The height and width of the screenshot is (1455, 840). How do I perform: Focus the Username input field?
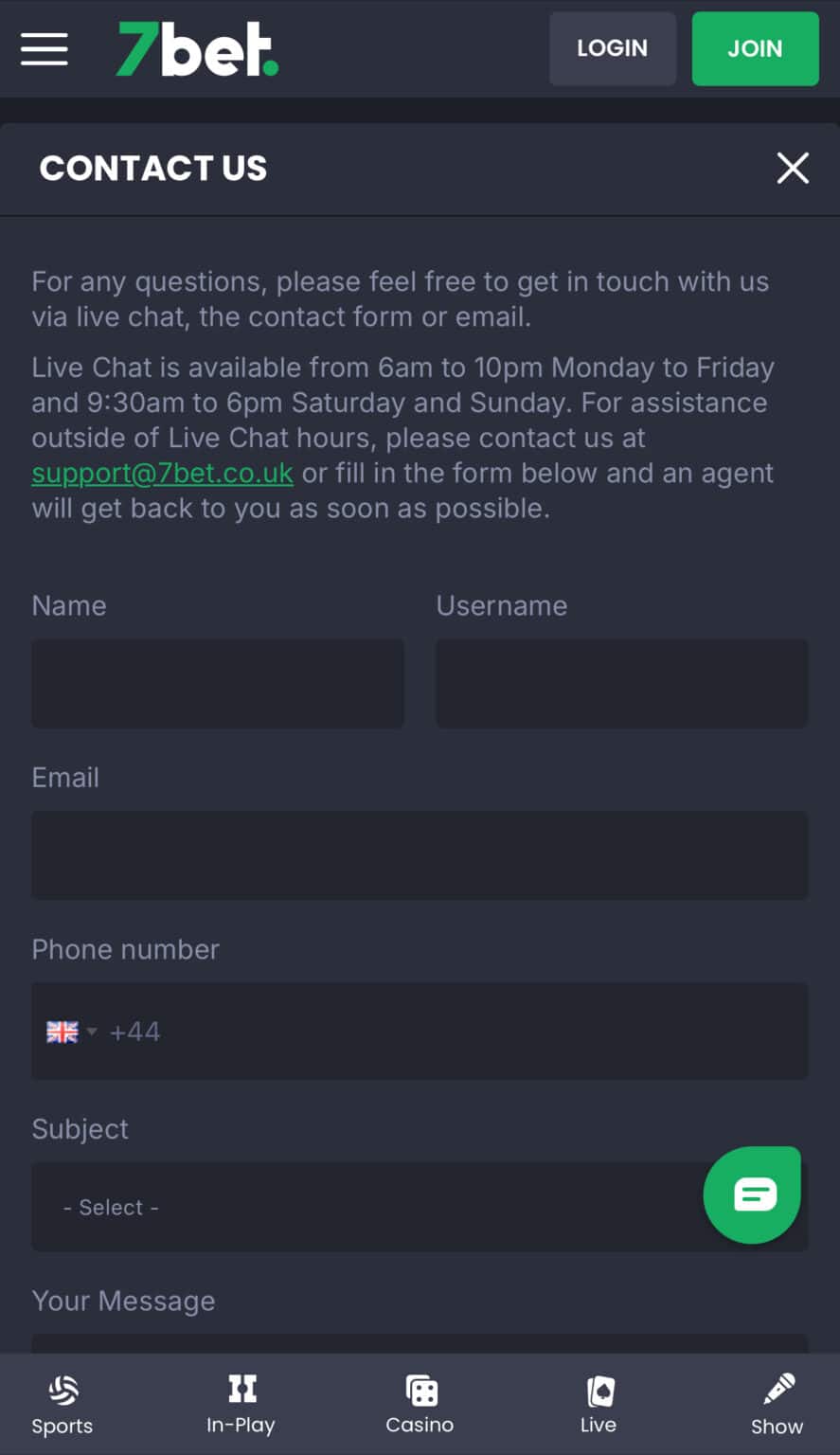(x=621, y=683)
